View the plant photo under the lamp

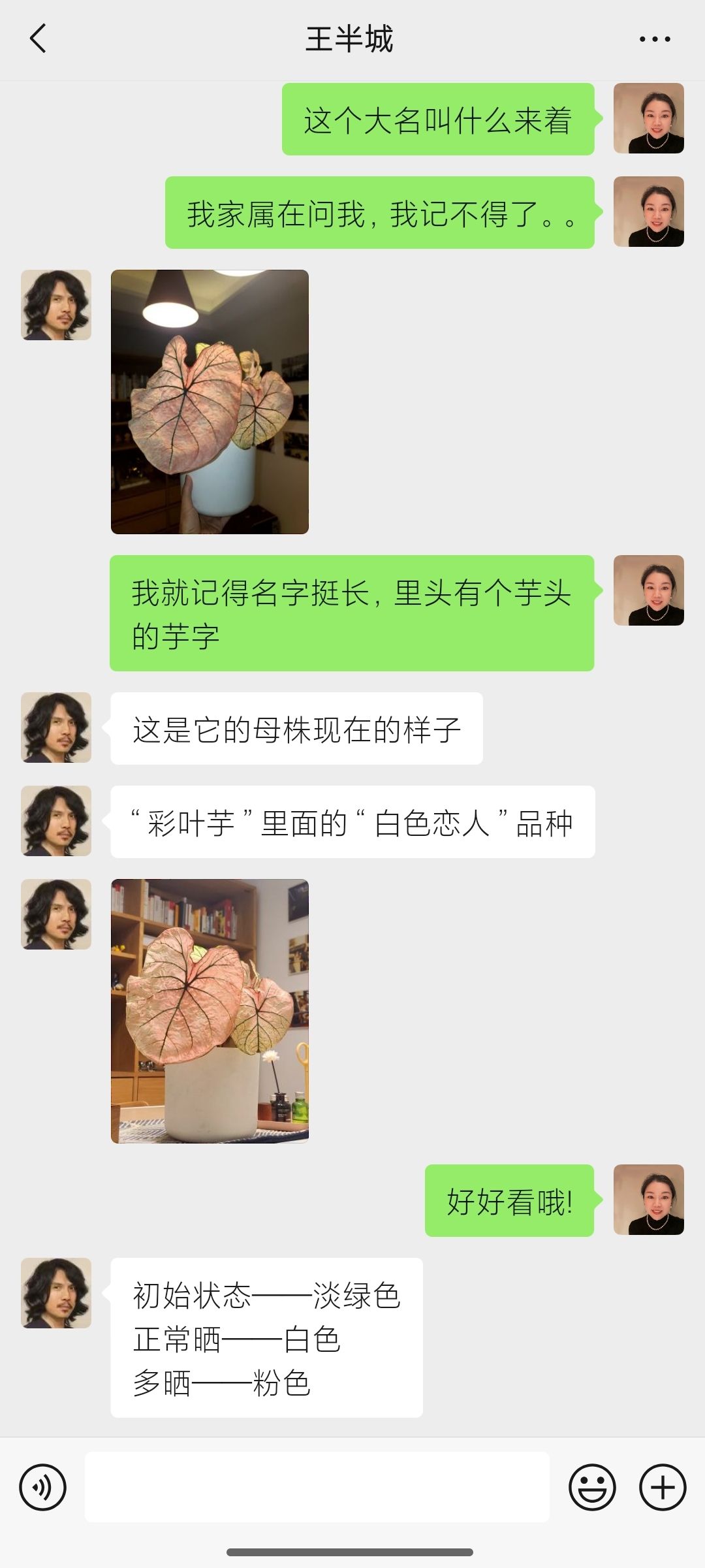pos(210,402)
